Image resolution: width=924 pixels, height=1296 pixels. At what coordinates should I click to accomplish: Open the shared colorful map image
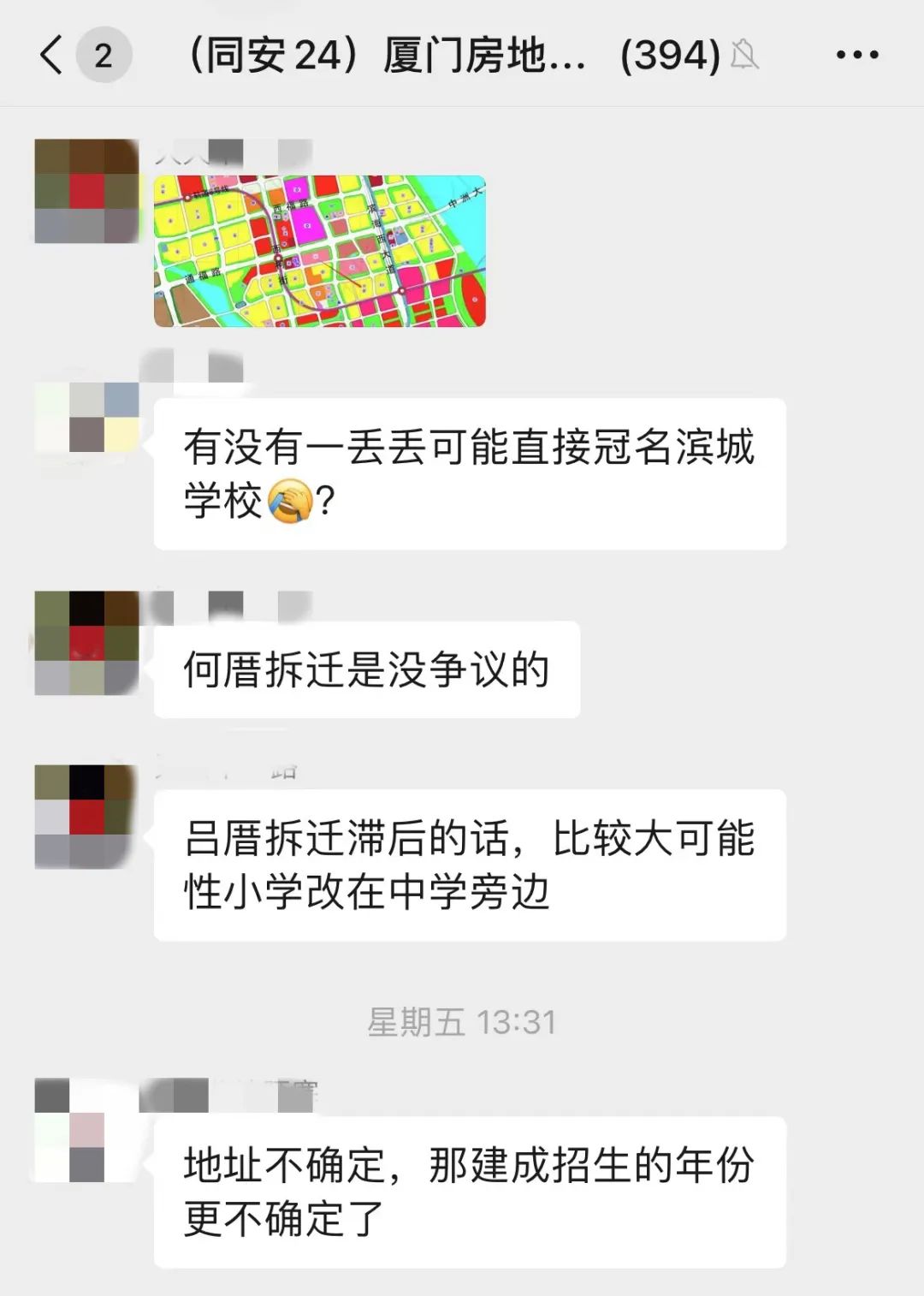[x=319, y=251]
